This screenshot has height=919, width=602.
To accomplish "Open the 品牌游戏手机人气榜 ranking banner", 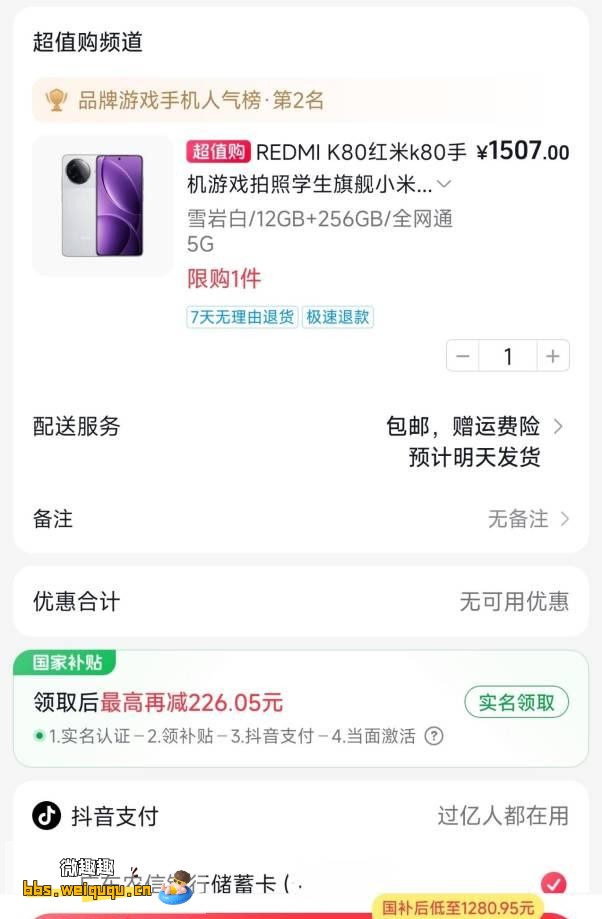I will click(x=200, y=100).
